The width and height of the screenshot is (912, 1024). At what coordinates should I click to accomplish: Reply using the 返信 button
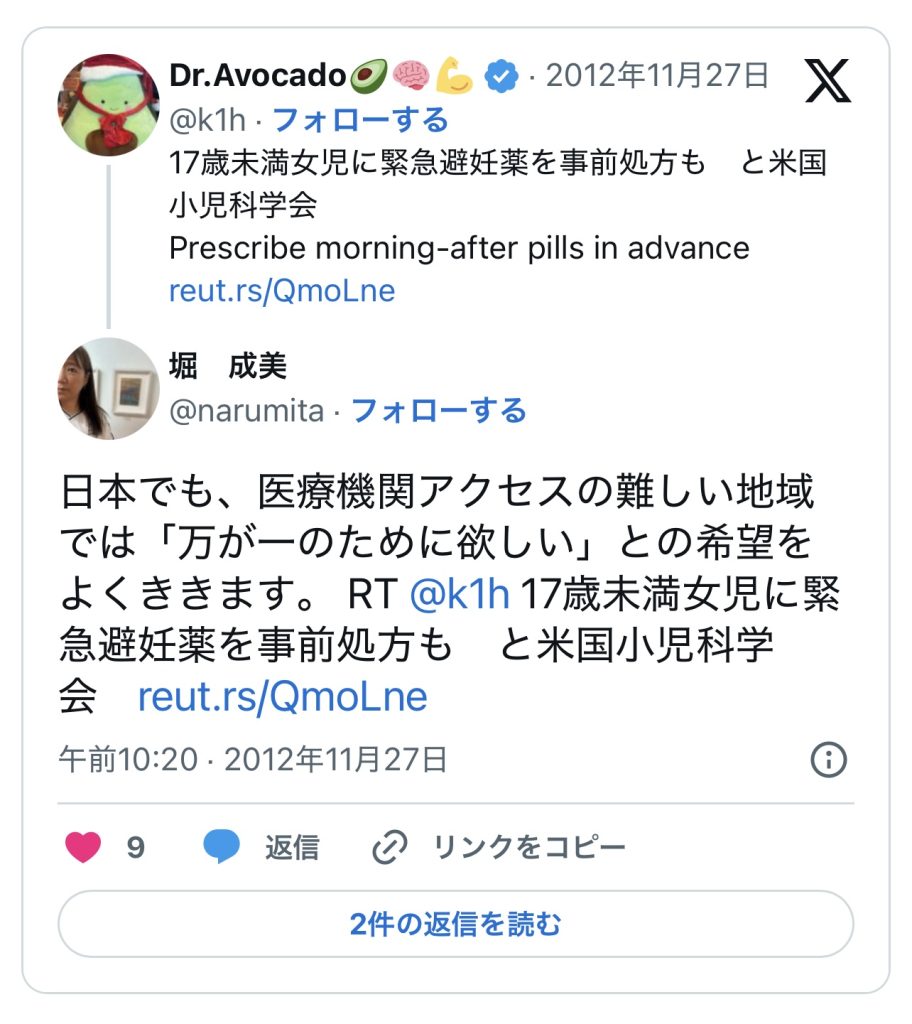(x=262, y=848)
